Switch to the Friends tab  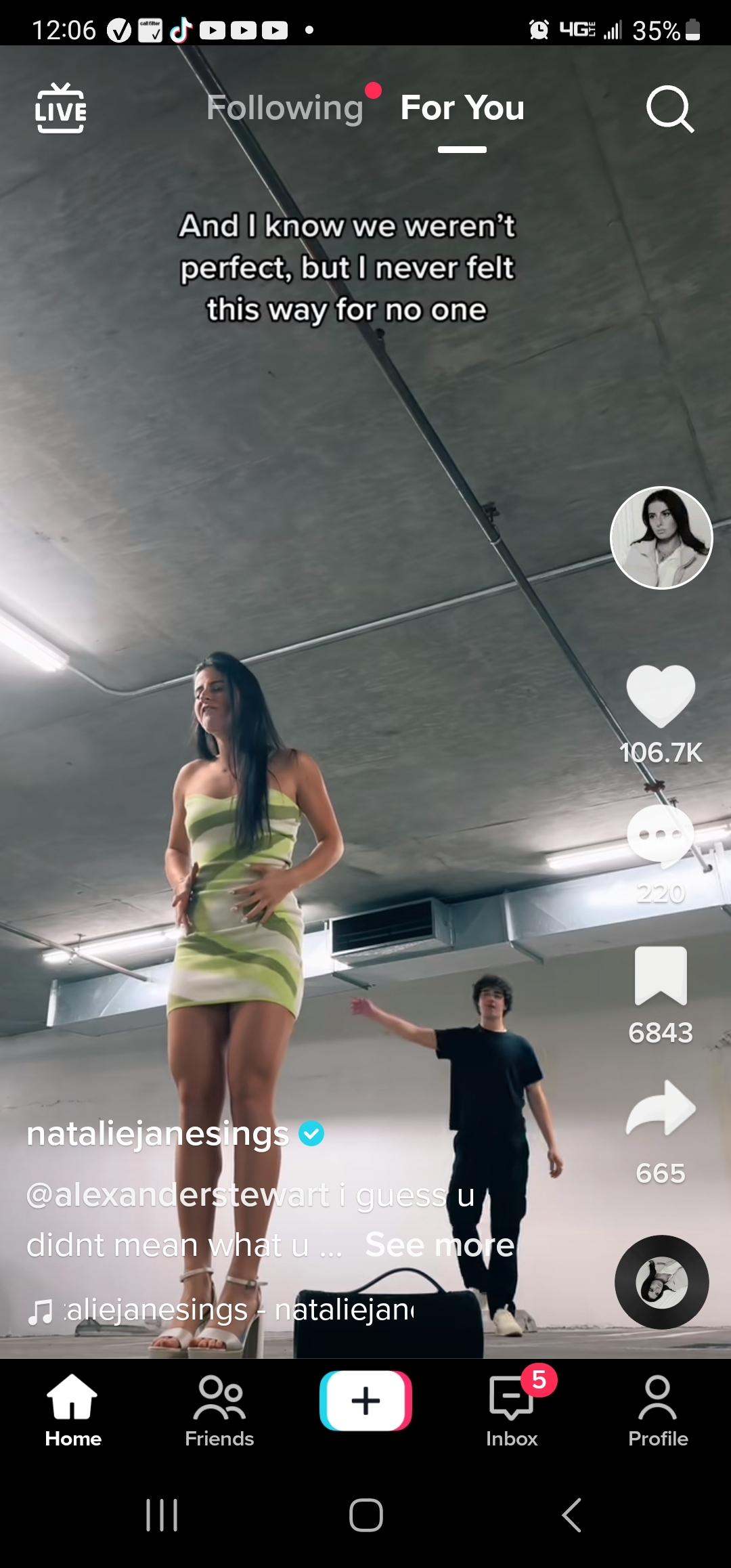pos(219,1410)
